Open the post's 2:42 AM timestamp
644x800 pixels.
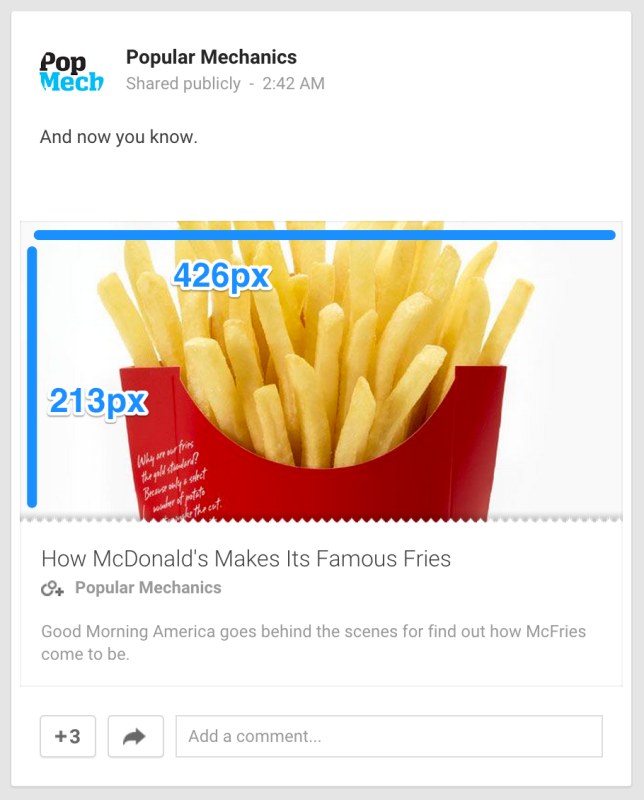293,84
